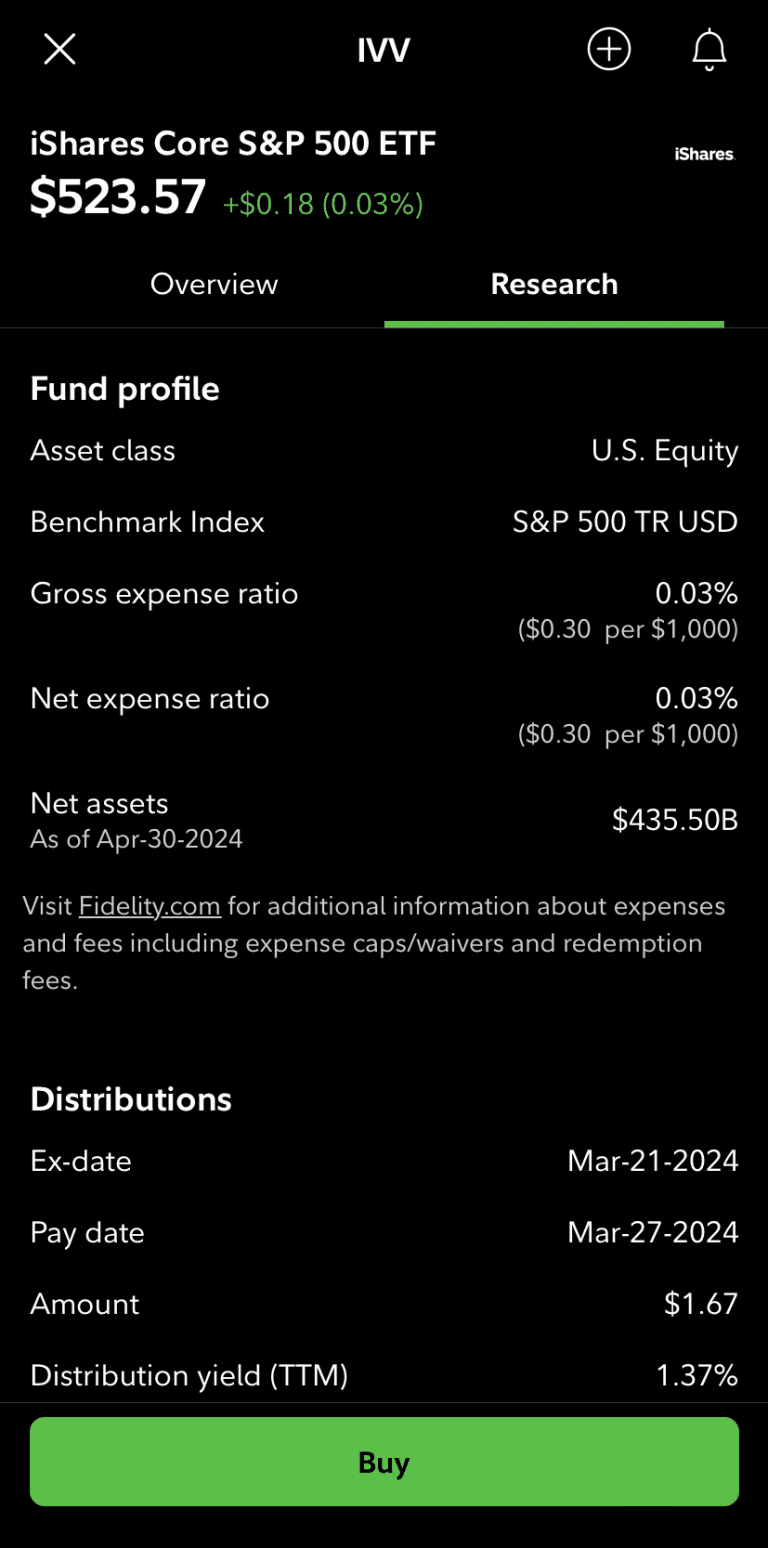Open alerts via the bell icon
Viewport: 768px width, 1548px height.
pyautogui.click(x=709, y=49)
